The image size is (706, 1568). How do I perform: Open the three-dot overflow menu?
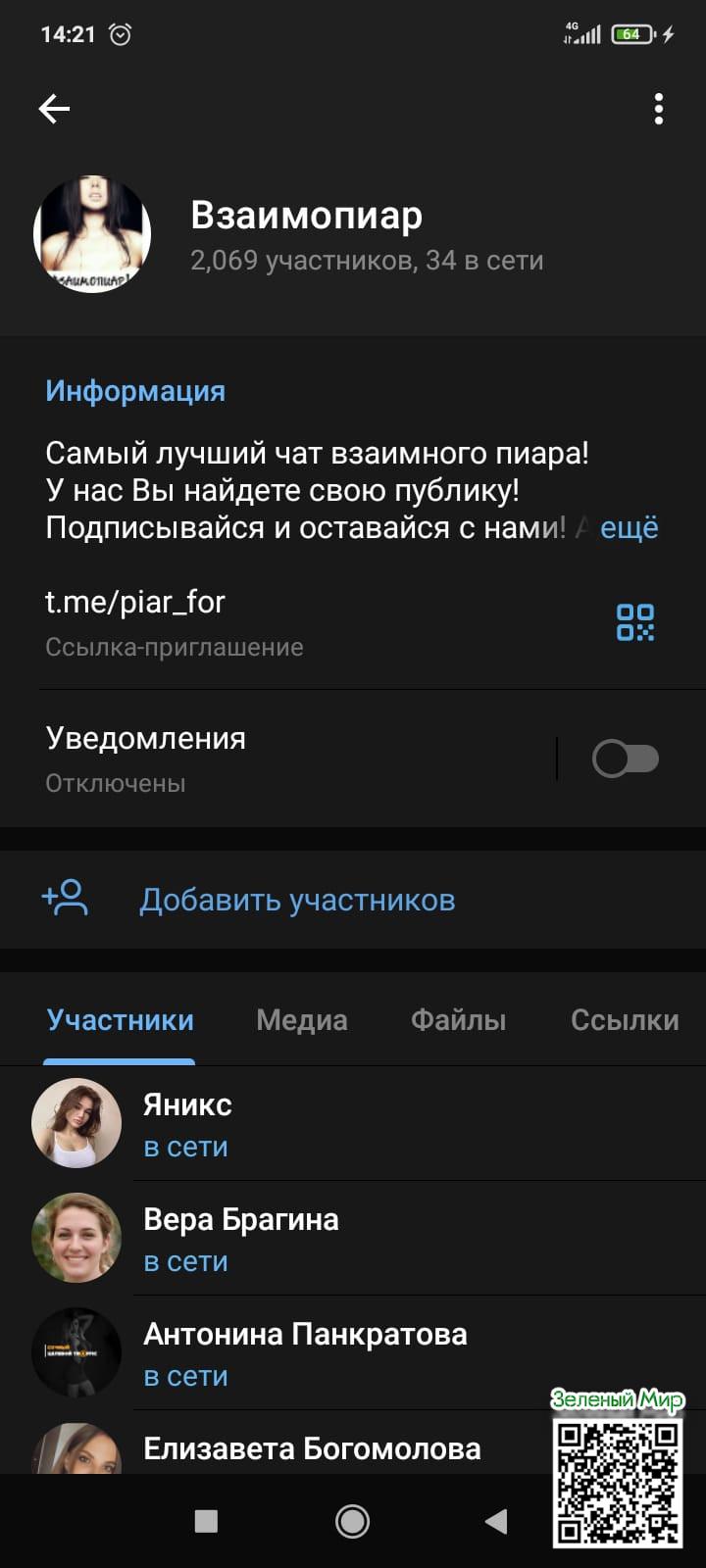(x=658, y=109)
